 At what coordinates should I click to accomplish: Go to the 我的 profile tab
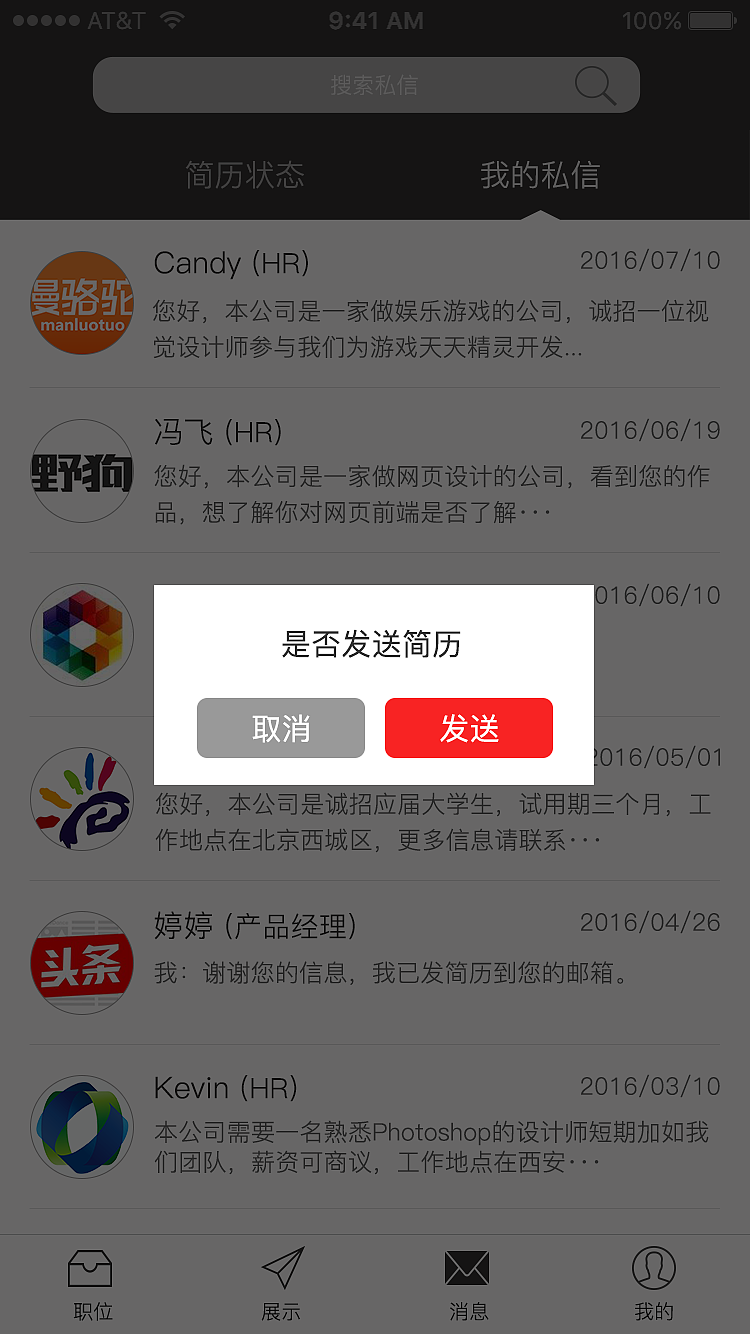point(654,1284)
